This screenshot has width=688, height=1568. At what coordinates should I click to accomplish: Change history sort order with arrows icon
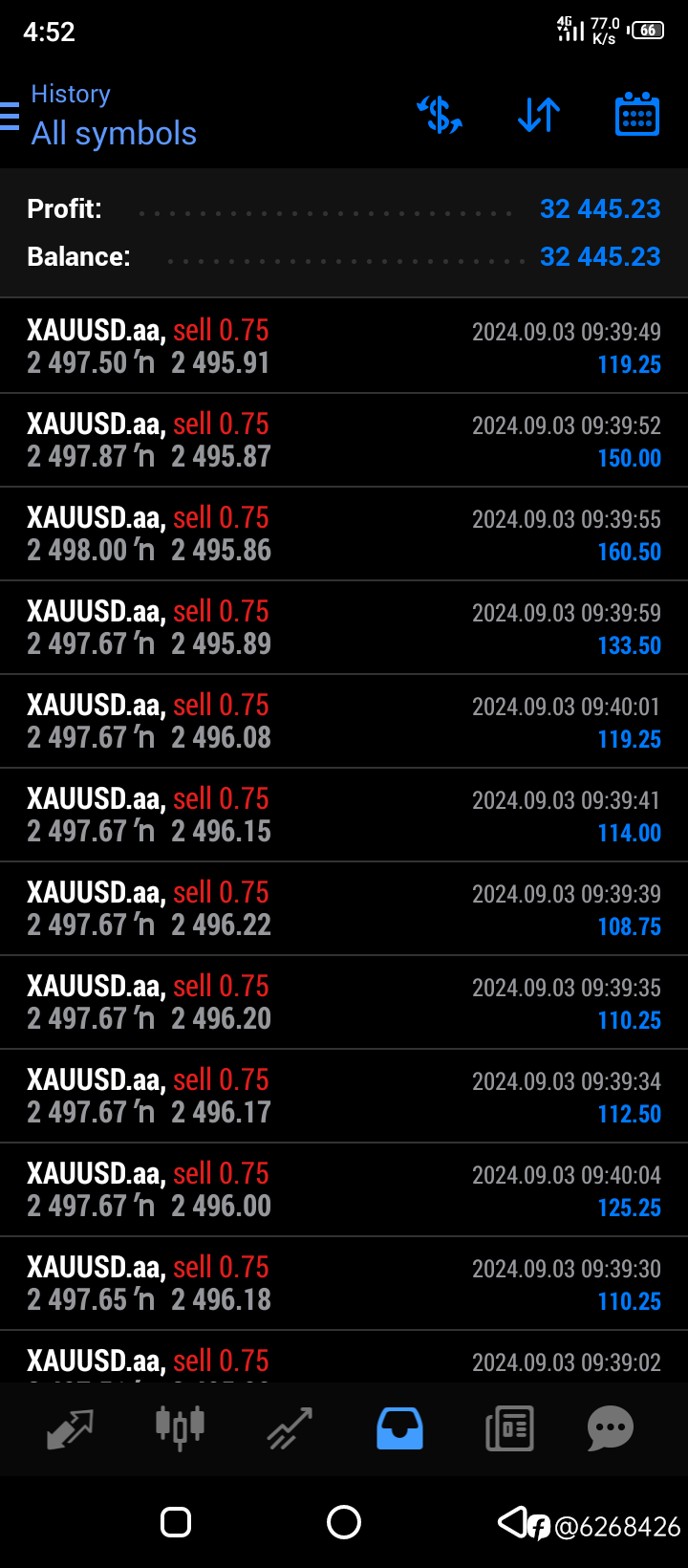(539, 116)
